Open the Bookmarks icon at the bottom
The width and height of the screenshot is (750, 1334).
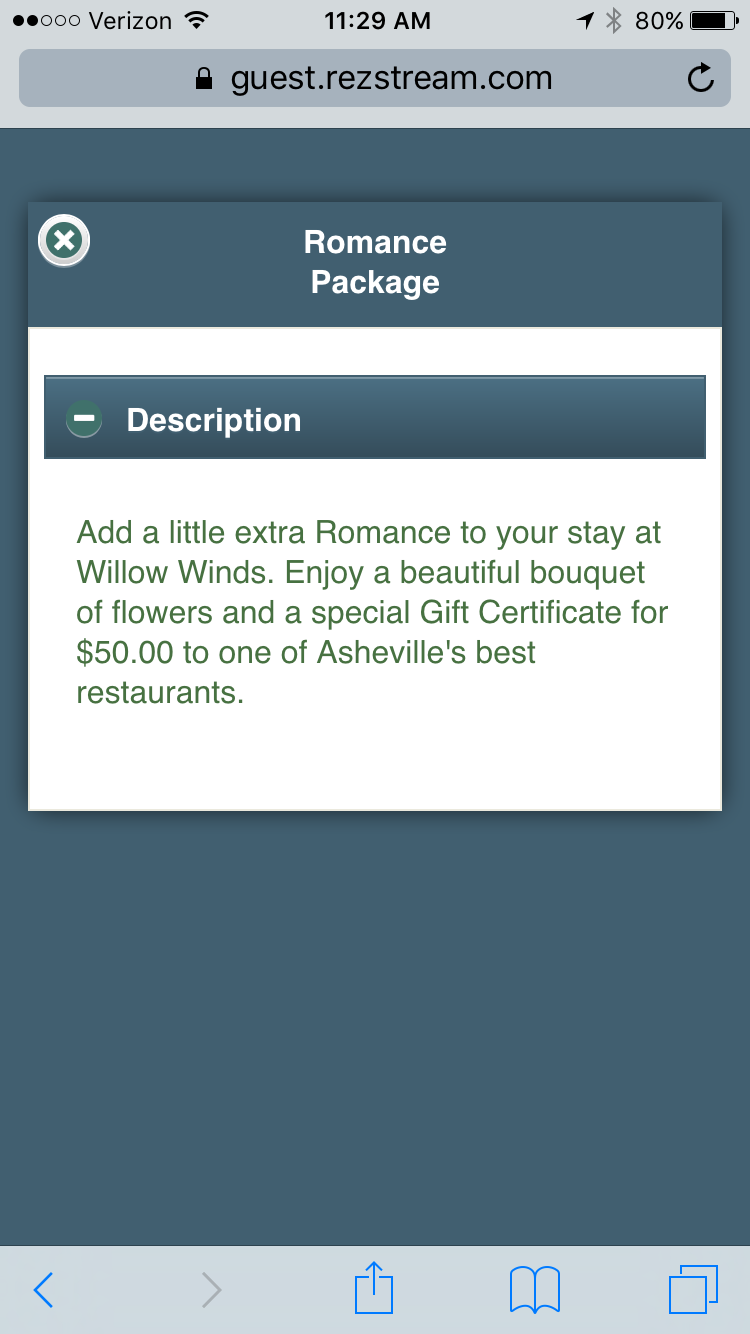[x=535, y=1289]
